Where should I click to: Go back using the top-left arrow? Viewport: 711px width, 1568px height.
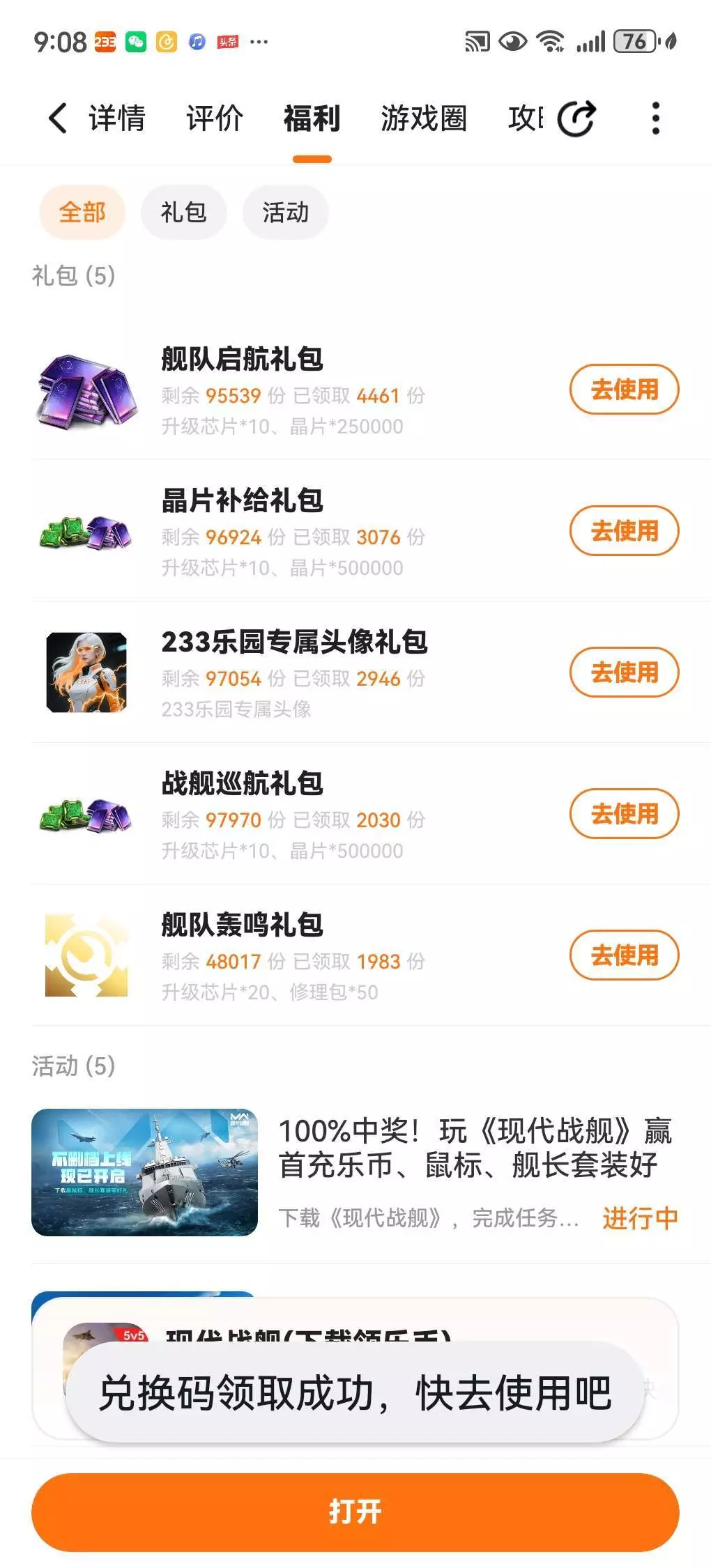pos(58,118)
